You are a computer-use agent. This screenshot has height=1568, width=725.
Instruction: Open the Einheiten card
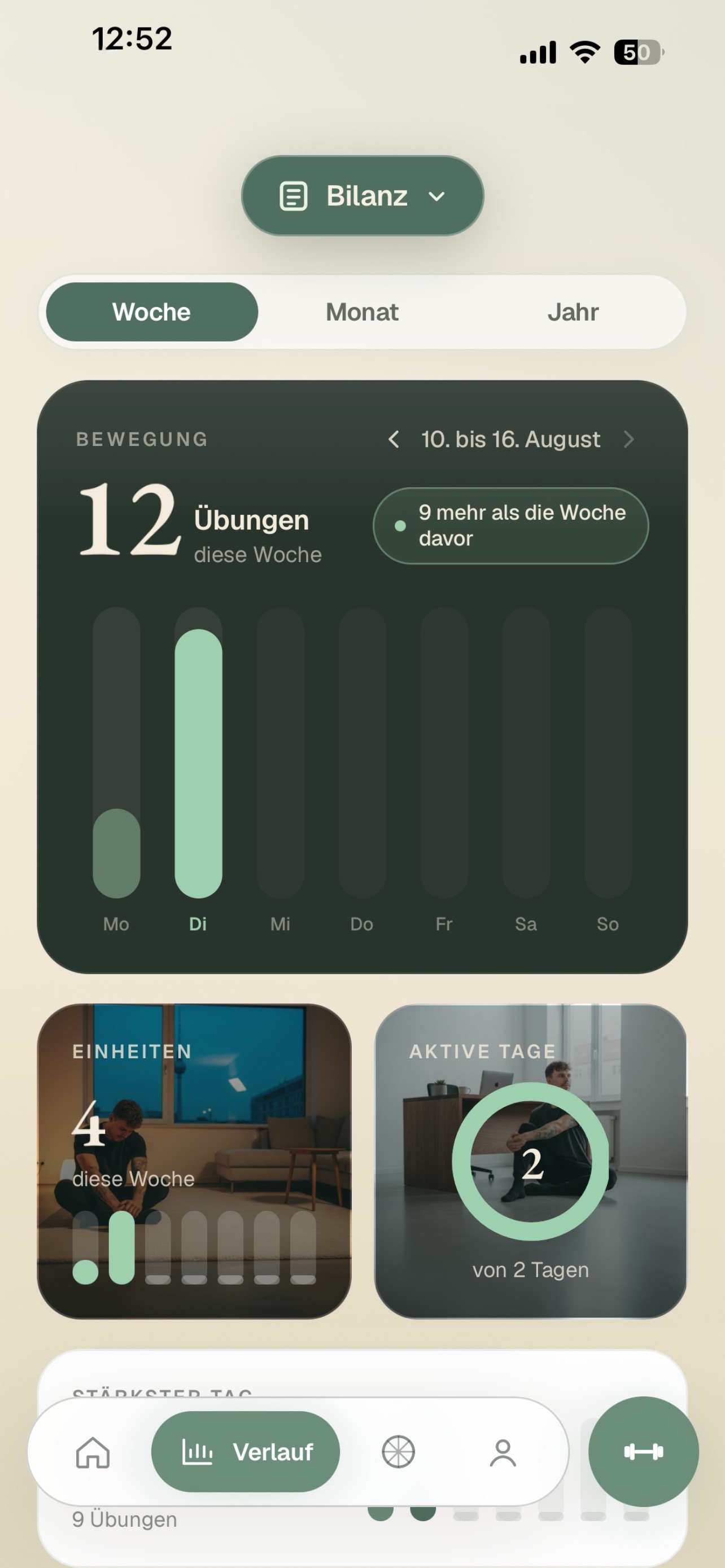pyautogui.click(x=194, y=1161)
